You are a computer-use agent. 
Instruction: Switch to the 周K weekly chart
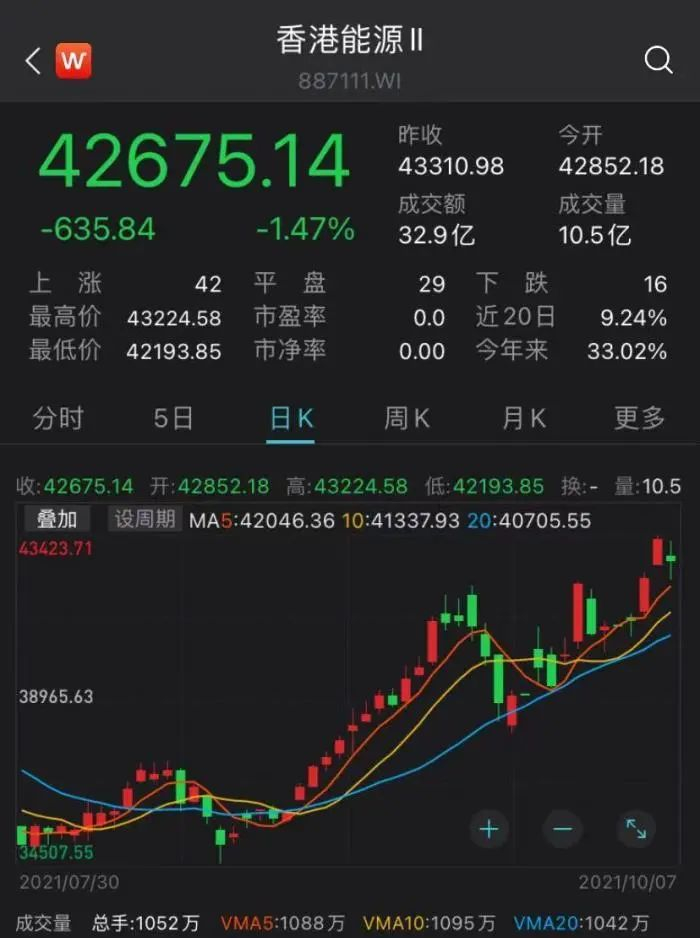(407, 418)
